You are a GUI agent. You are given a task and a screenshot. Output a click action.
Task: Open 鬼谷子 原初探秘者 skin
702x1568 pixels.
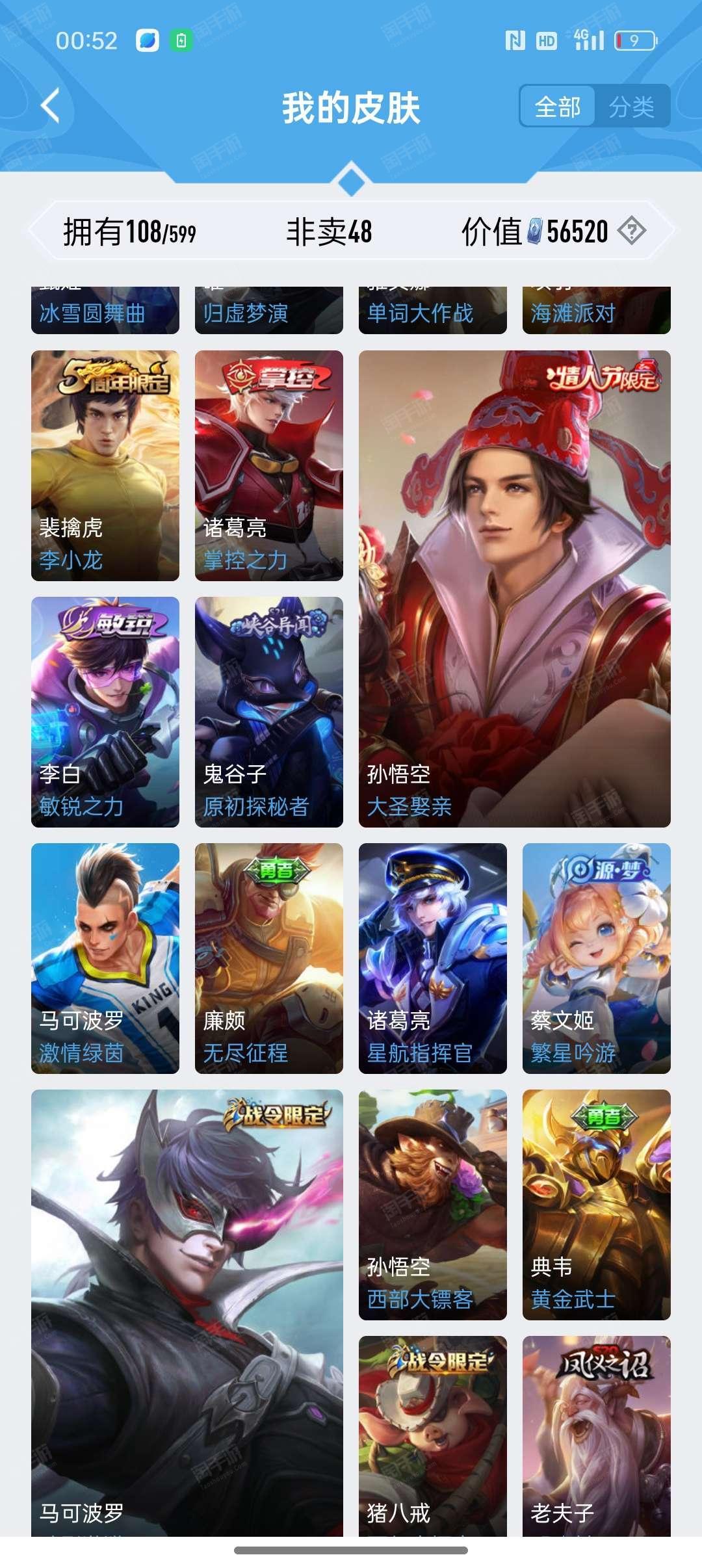pyautogui.click(x=269, y=711)
